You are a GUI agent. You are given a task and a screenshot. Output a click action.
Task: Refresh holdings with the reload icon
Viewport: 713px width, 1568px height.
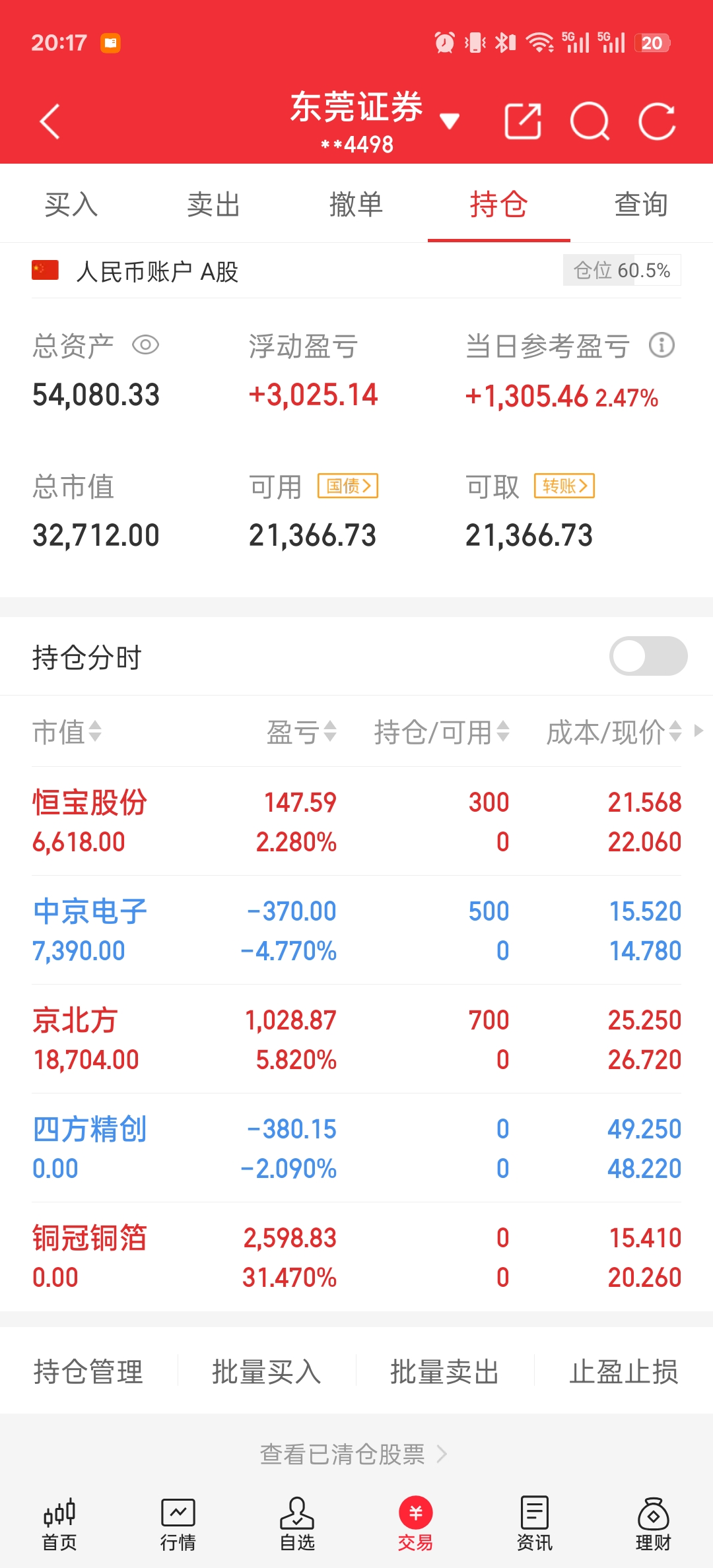(x=657, y=121)
